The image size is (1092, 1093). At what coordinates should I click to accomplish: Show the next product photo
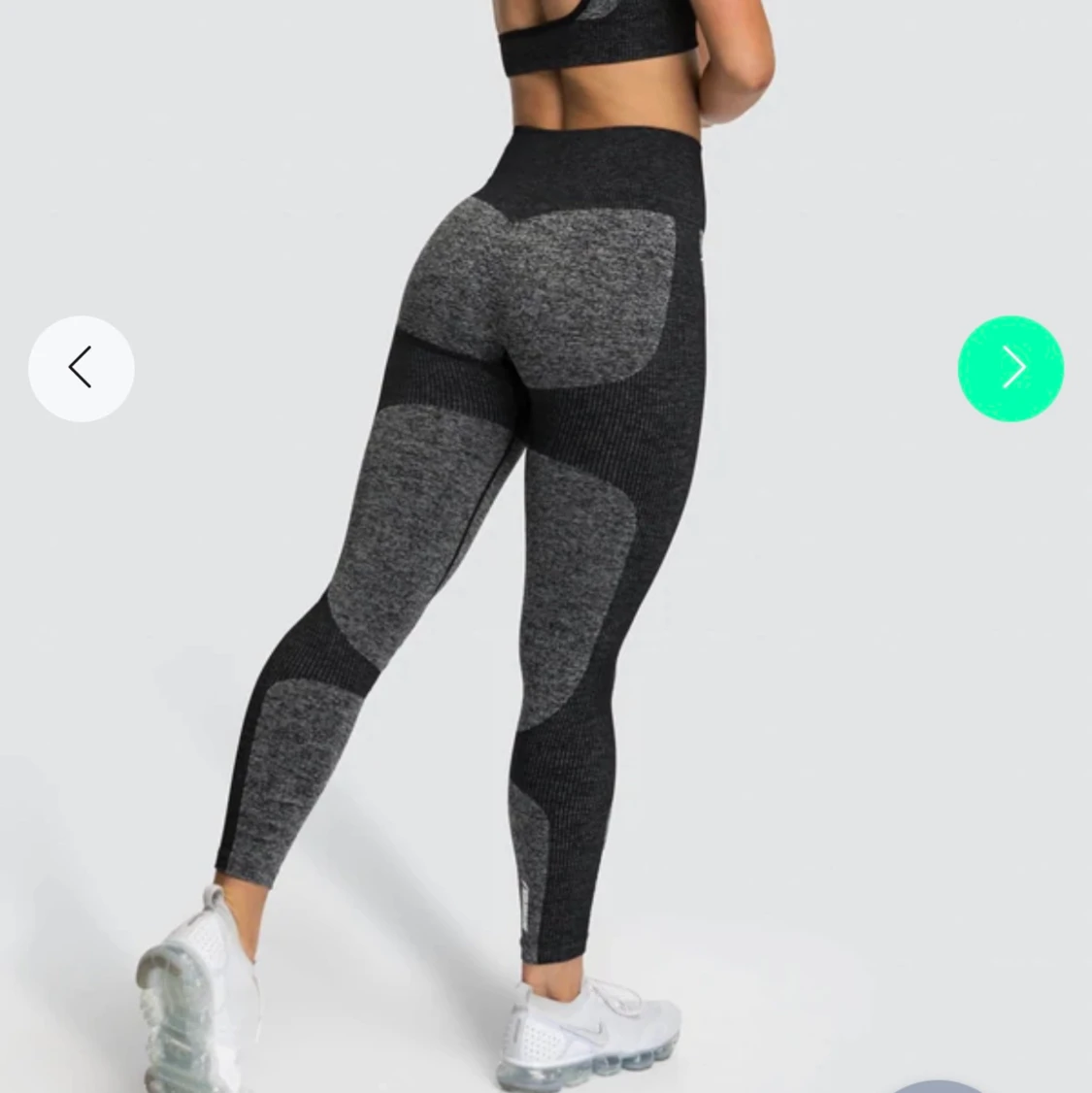tap(1010, 368)
